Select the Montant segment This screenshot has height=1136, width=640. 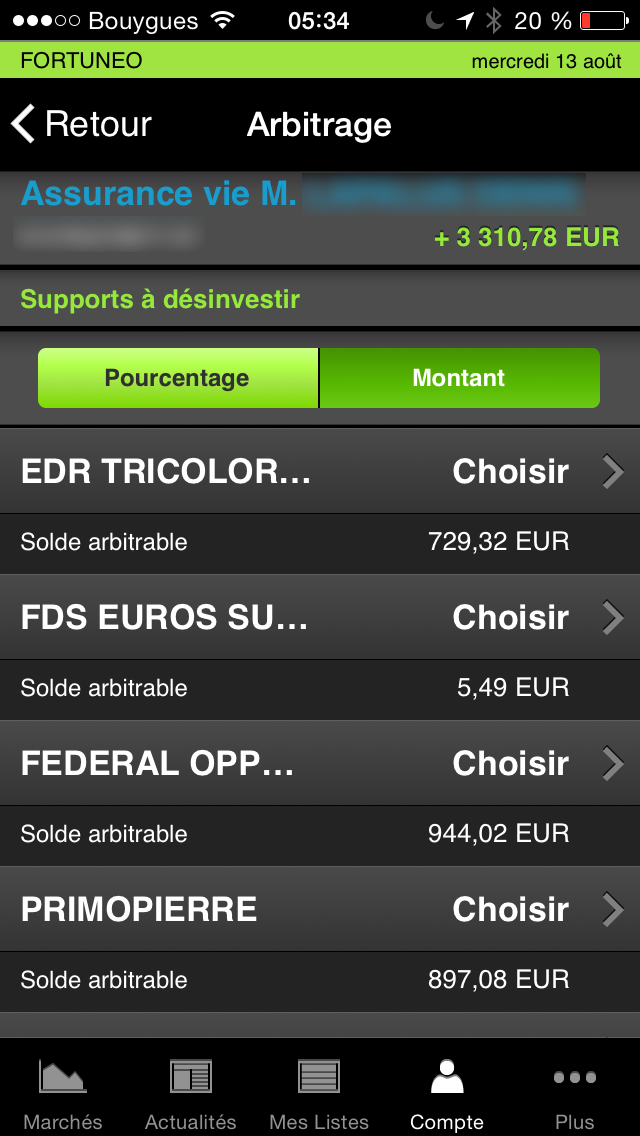click(x=459, y=378)
